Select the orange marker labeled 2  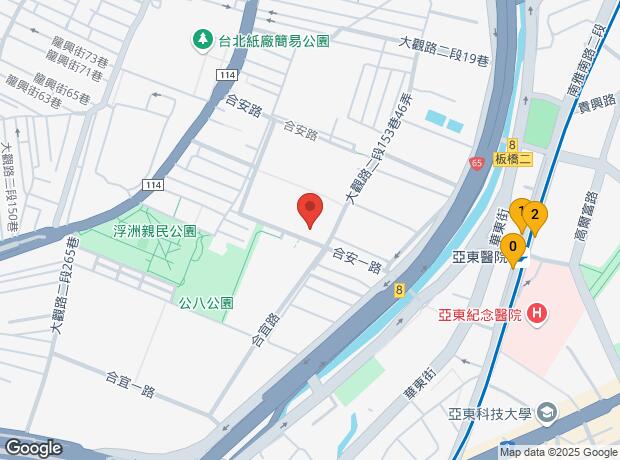point(535,216)
